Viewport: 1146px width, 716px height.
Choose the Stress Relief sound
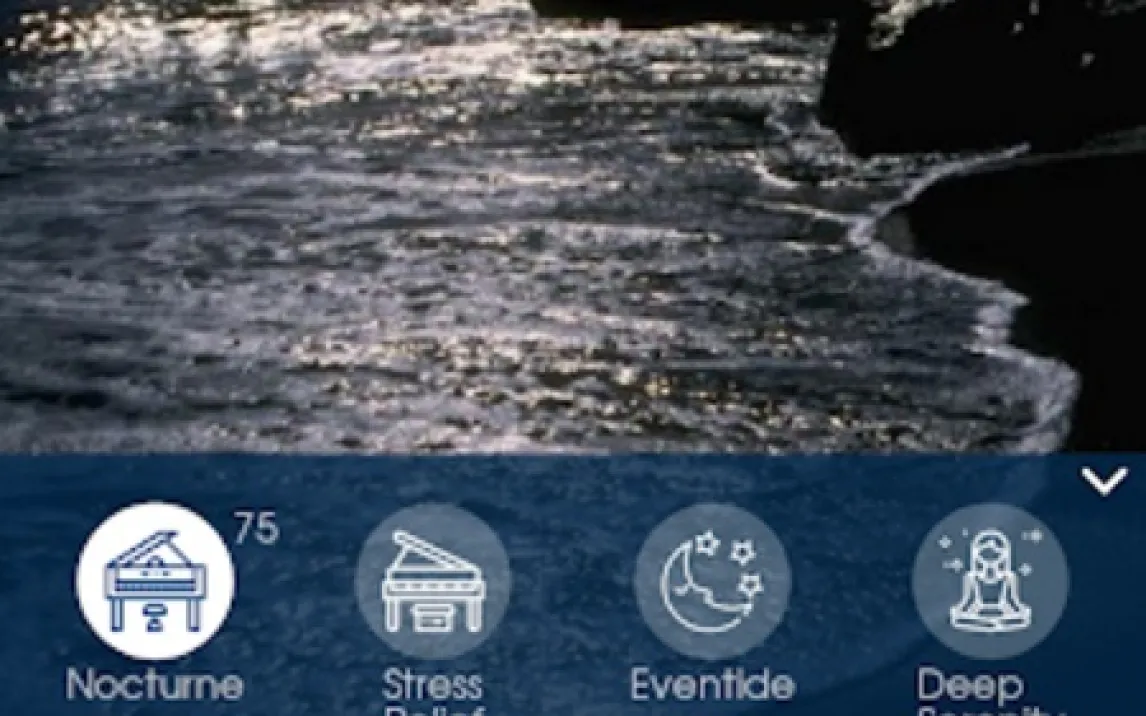coord(433,581)
